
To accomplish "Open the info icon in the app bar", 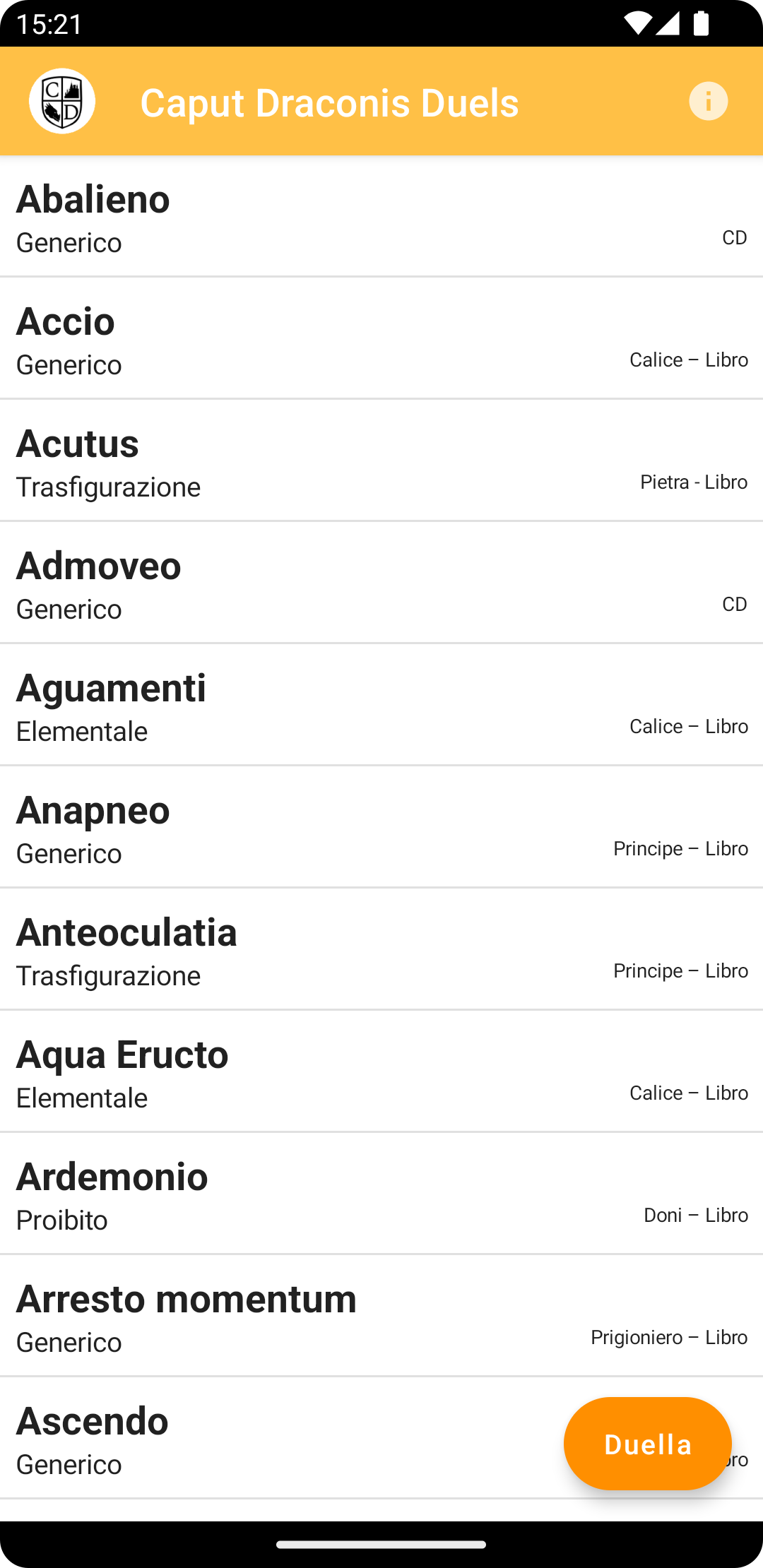I will [x=708, y=101].
